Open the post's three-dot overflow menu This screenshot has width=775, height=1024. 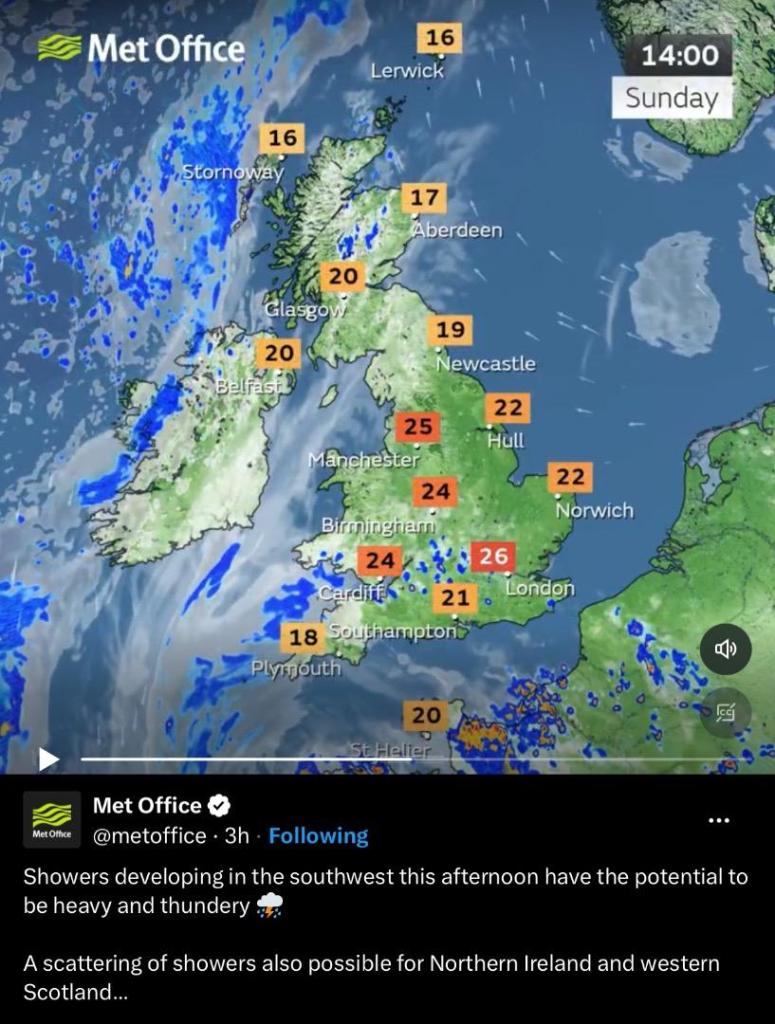719,820
